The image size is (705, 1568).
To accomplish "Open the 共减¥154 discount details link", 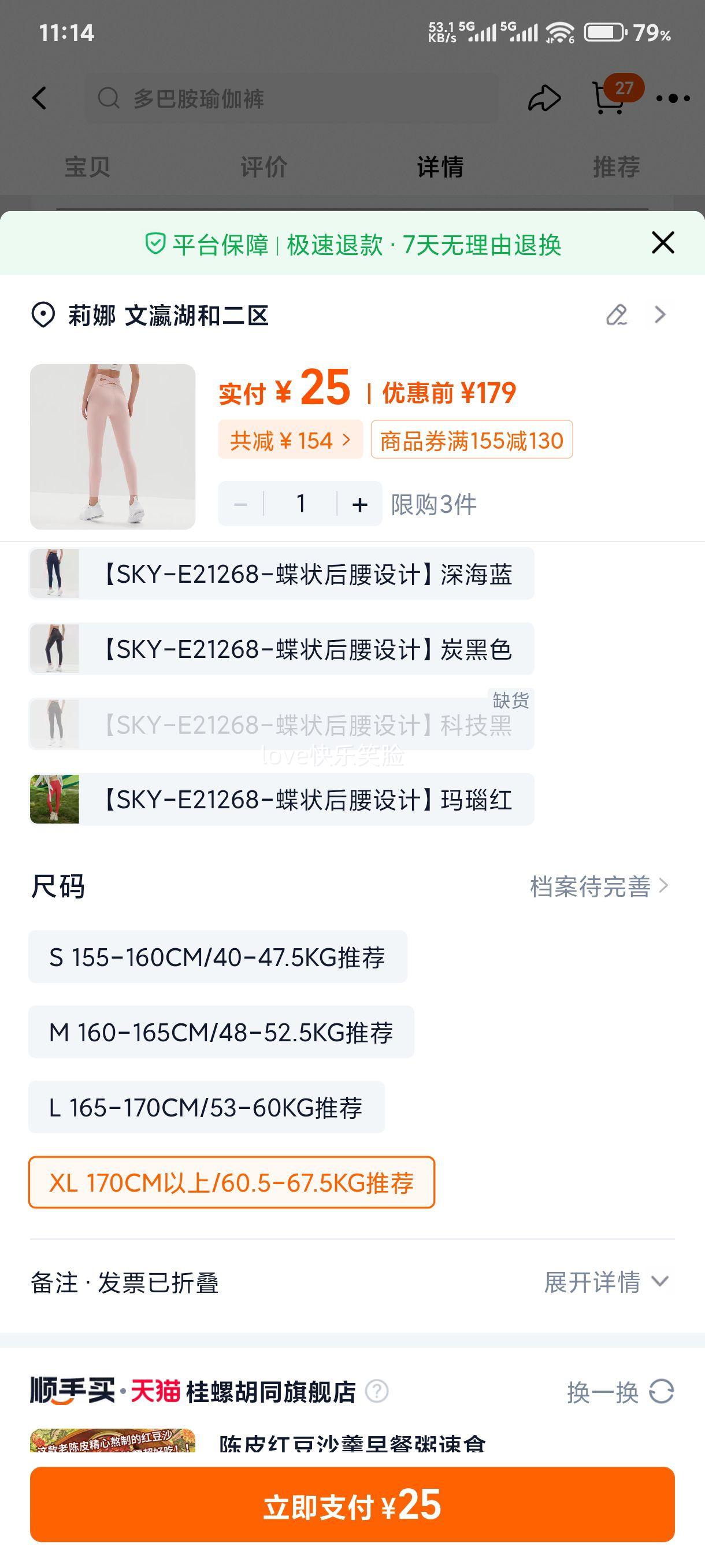I will pos(288,440).
